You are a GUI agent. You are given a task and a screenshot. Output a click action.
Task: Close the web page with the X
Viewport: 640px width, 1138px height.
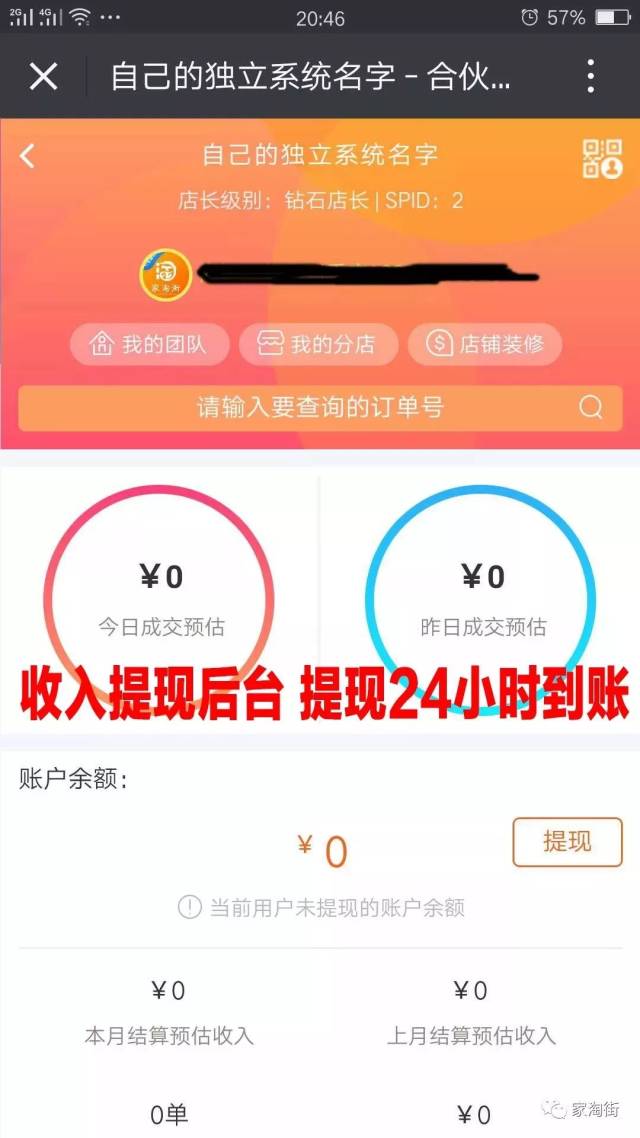pyautogui.click(x=44, y=76)
